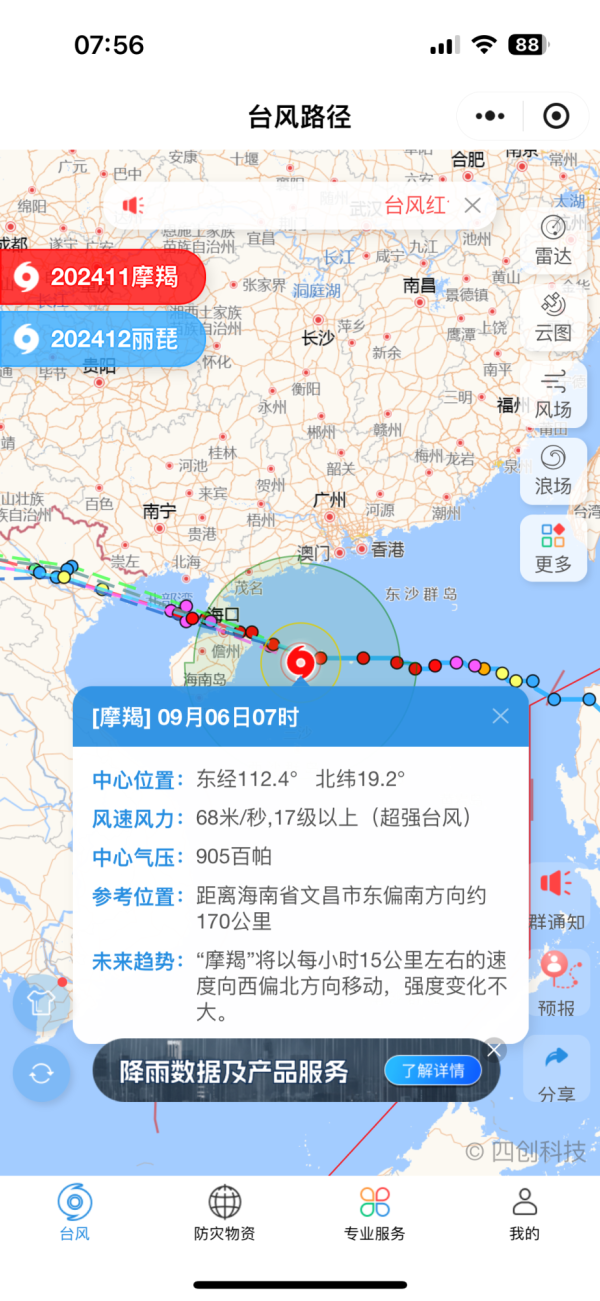Close the mini program via target icon
The height and width of the screenshot is (1301, 600).
coord(556,116)
